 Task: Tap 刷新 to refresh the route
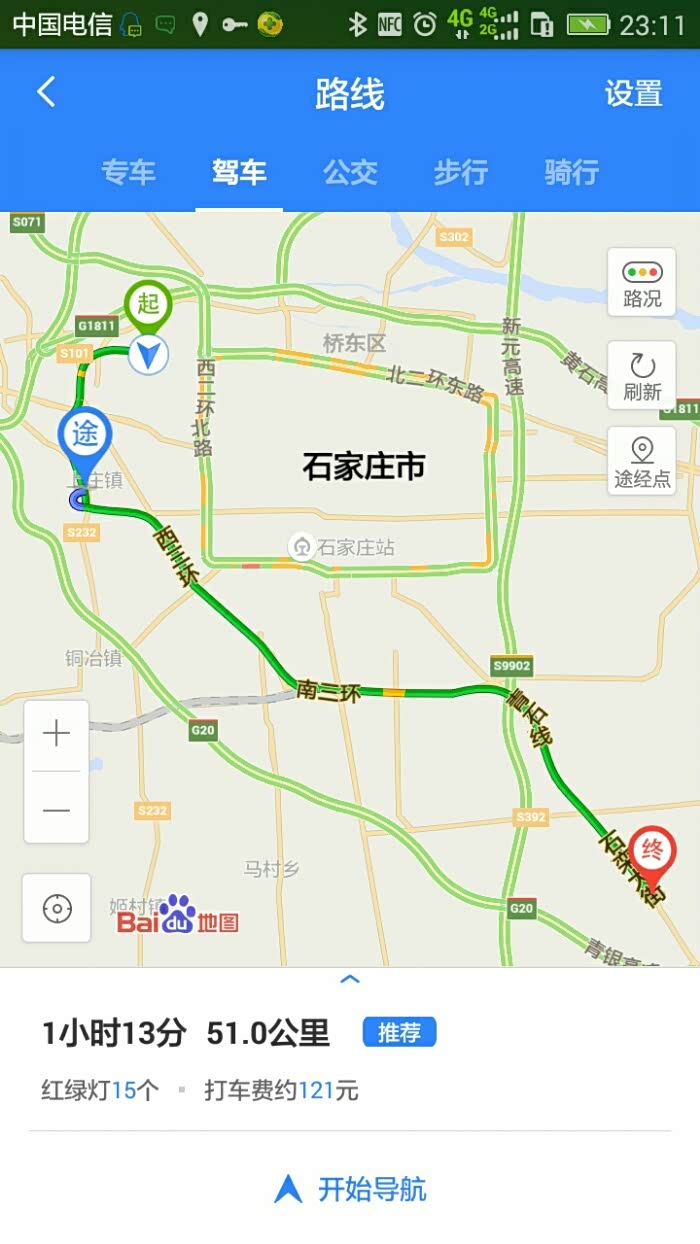[642, 375]
